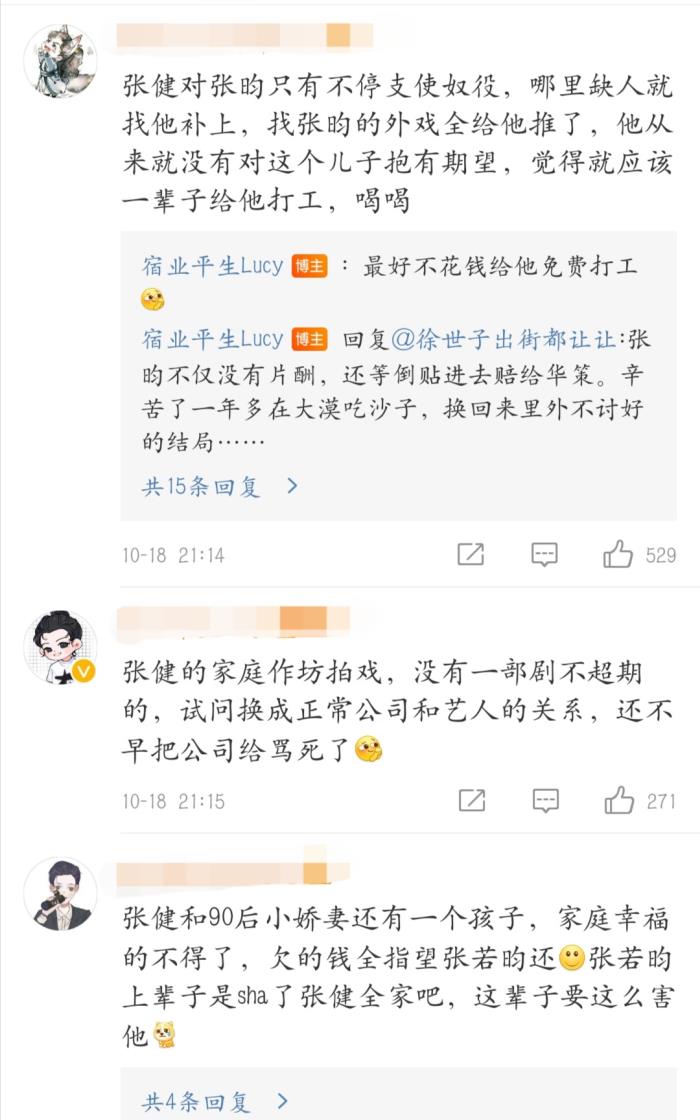The width and height of the screenshot is (700, 1120).
Task: Open avatar of the first commenter
Action: (x=59, y=61)
